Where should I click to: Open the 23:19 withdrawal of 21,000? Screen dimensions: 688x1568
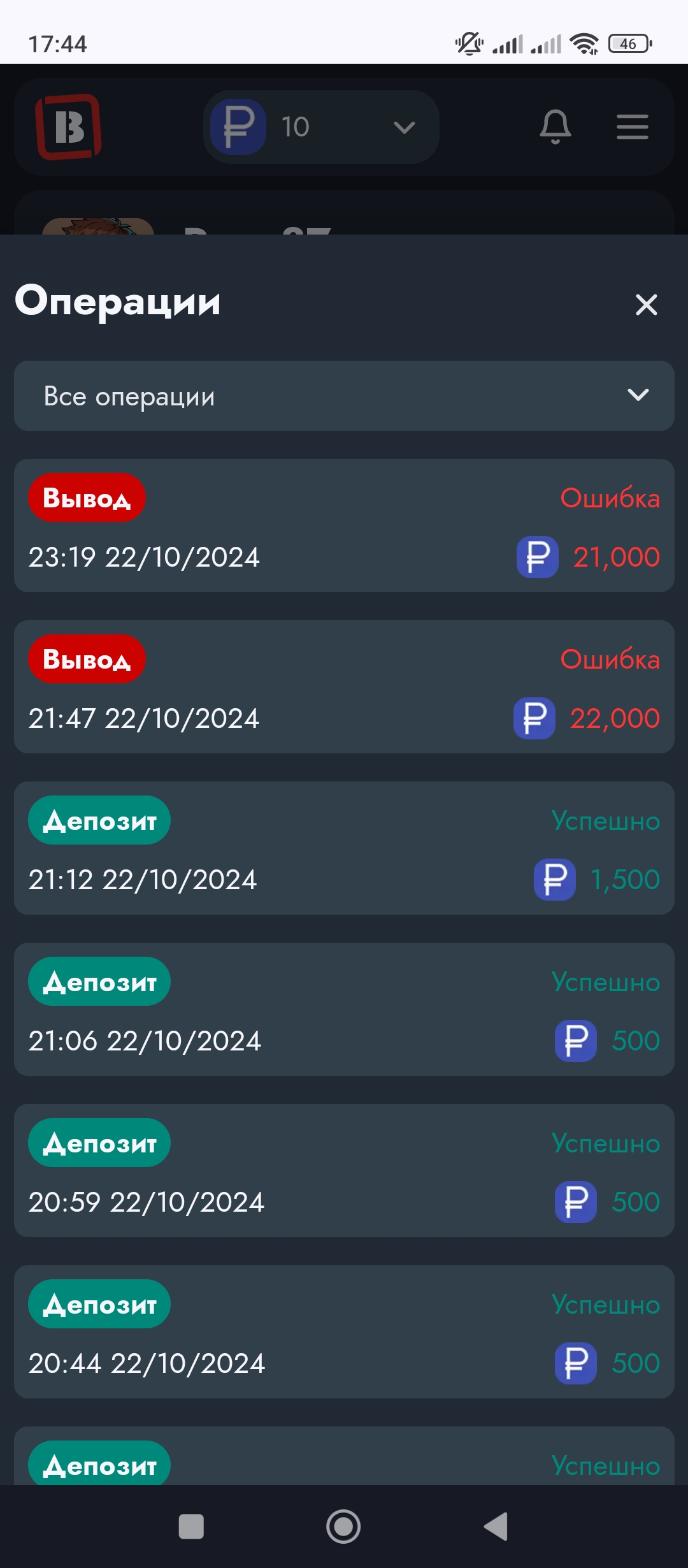pyautogui.click(x=344, y=526)
